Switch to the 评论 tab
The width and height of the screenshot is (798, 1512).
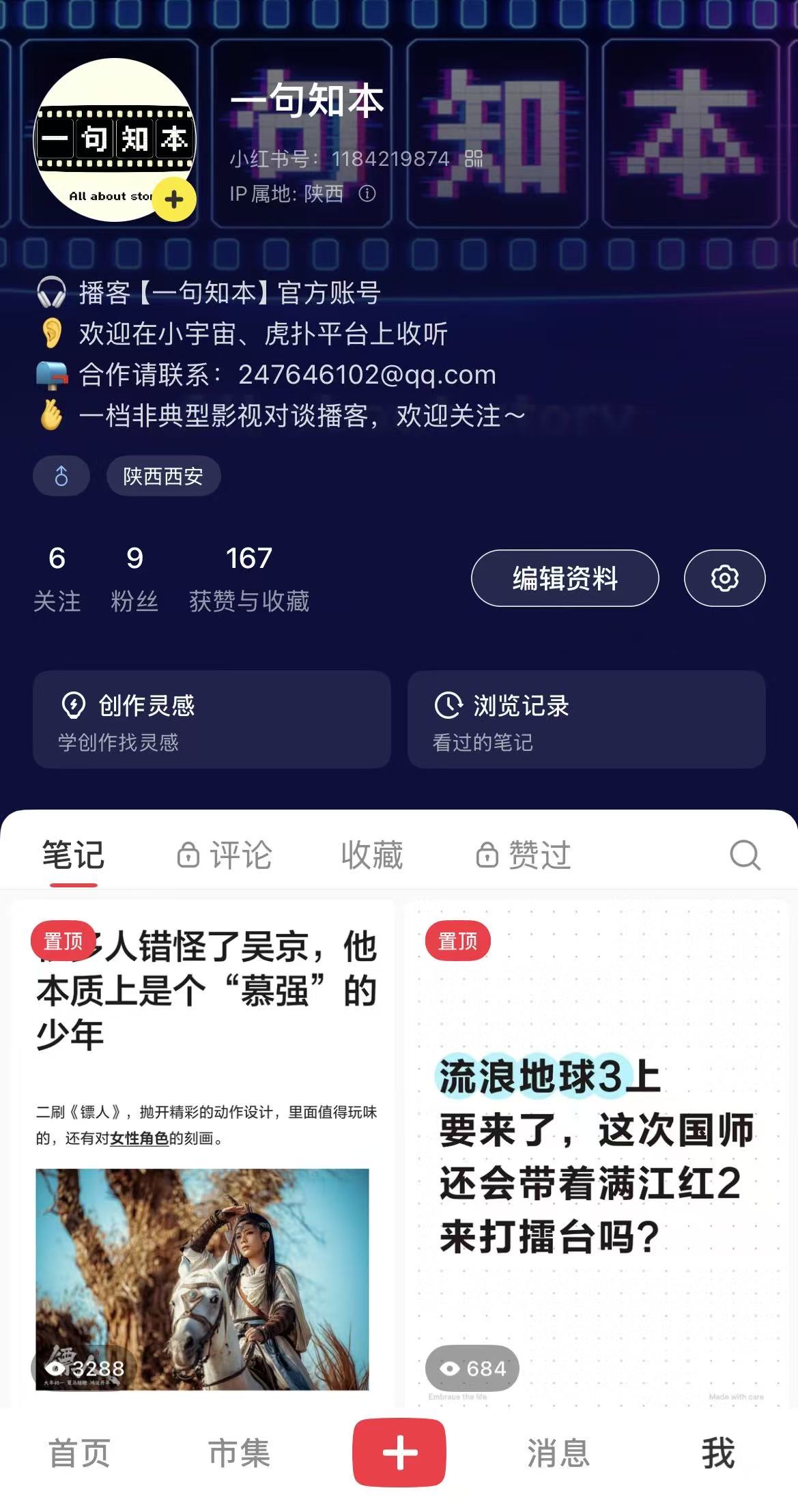click(225, 855)
